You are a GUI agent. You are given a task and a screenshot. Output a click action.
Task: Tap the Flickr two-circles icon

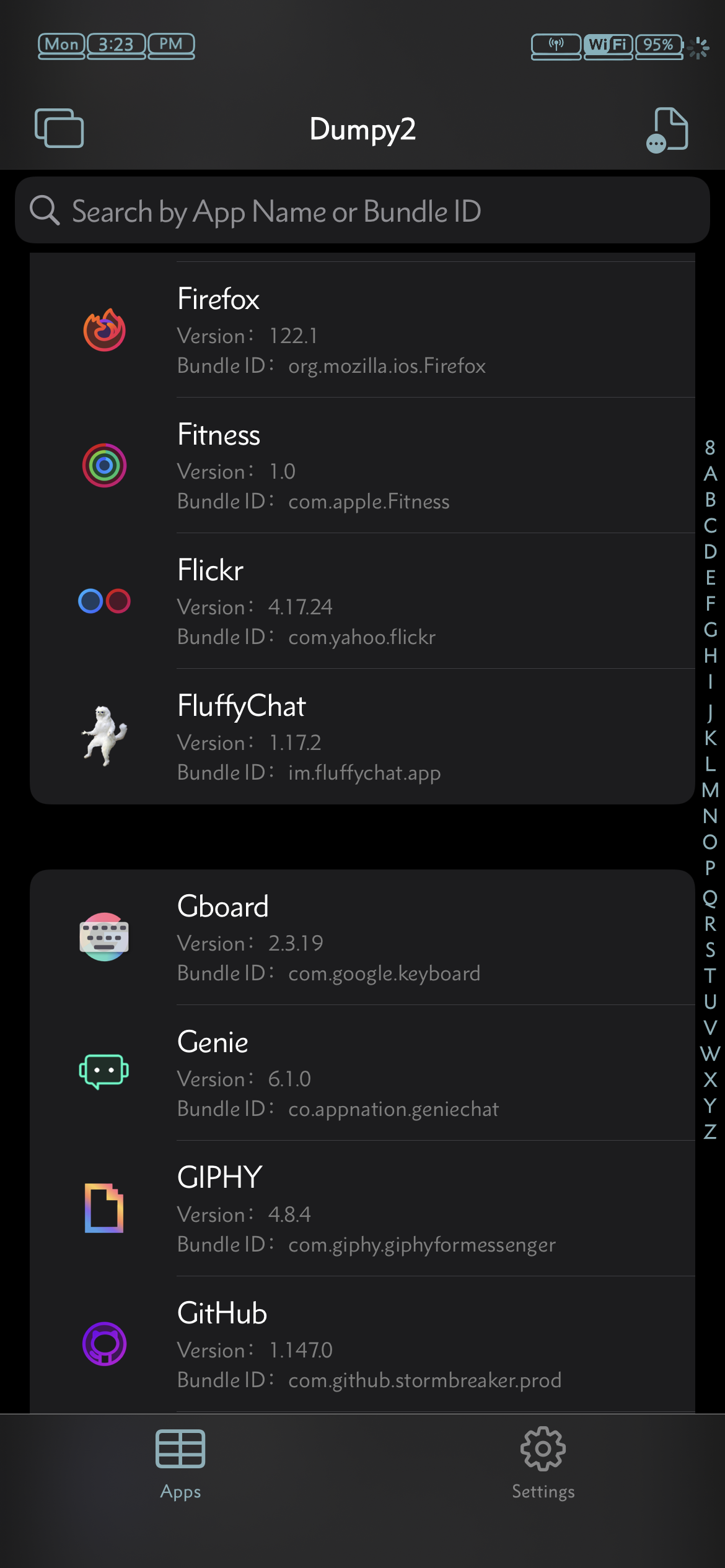click(104, 599)
